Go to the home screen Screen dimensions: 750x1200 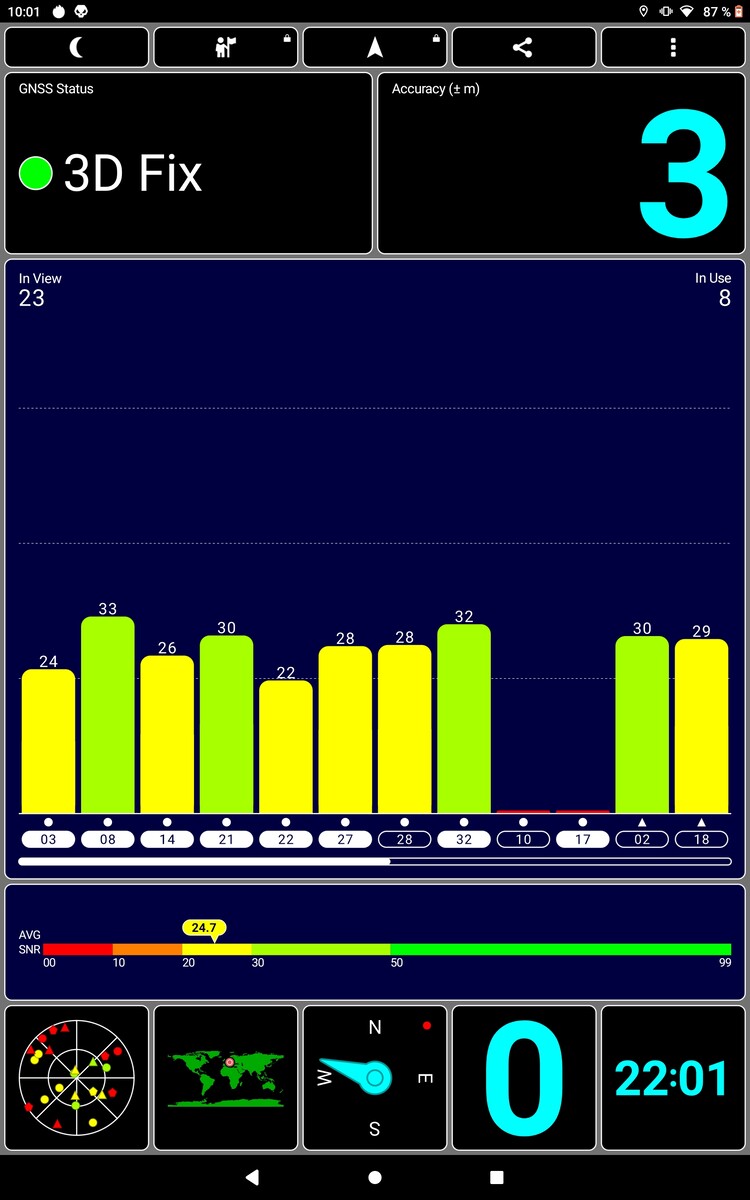click(375, 1178)
